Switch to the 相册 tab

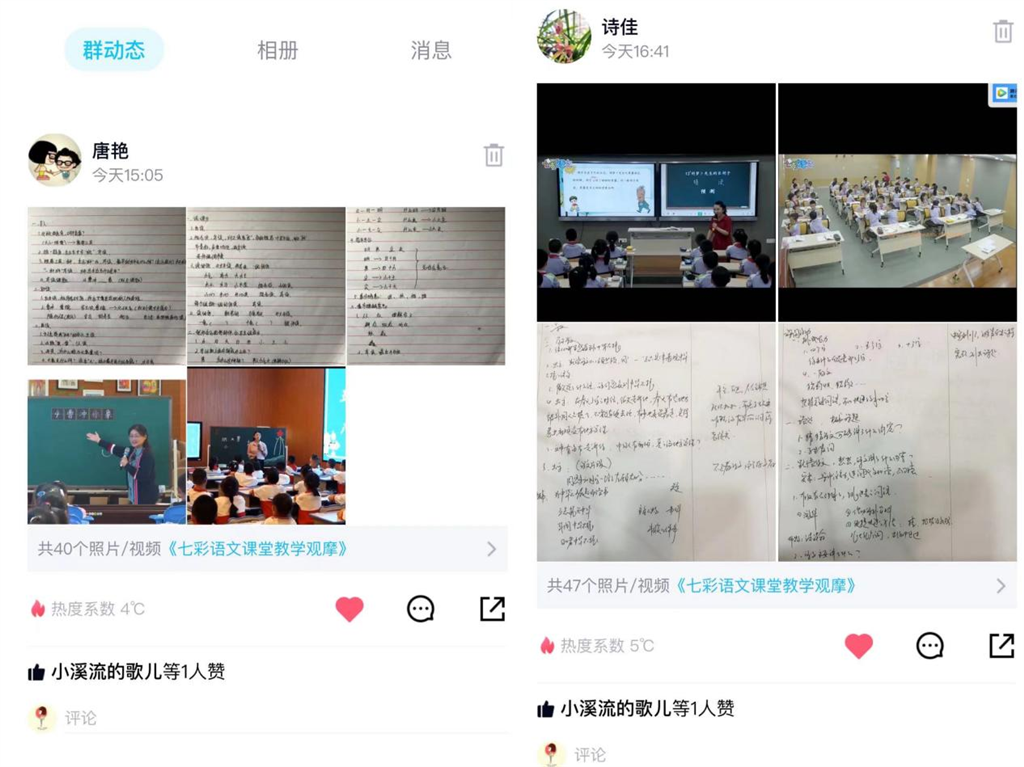click(x=277, y=50)
